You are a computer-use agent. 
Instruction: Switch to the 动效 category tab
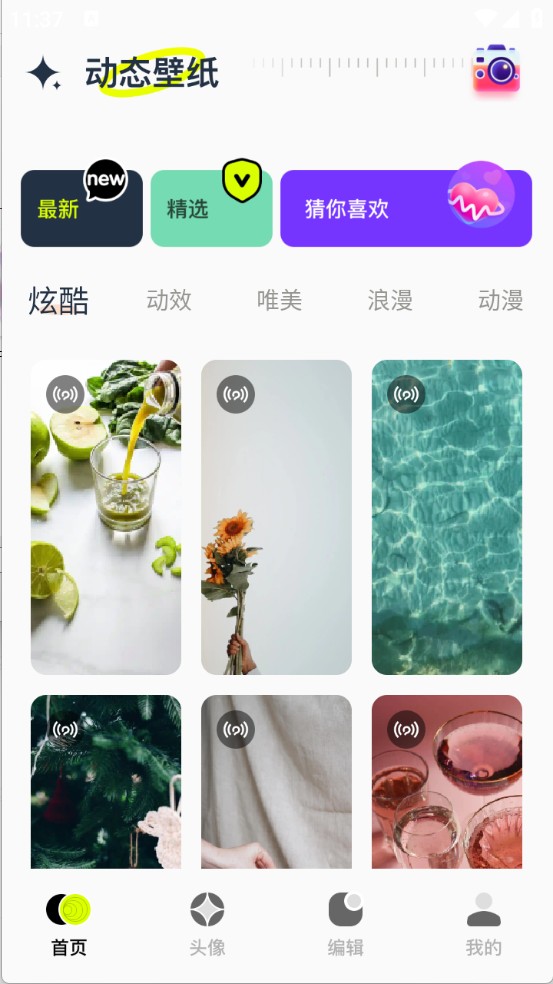169,301
